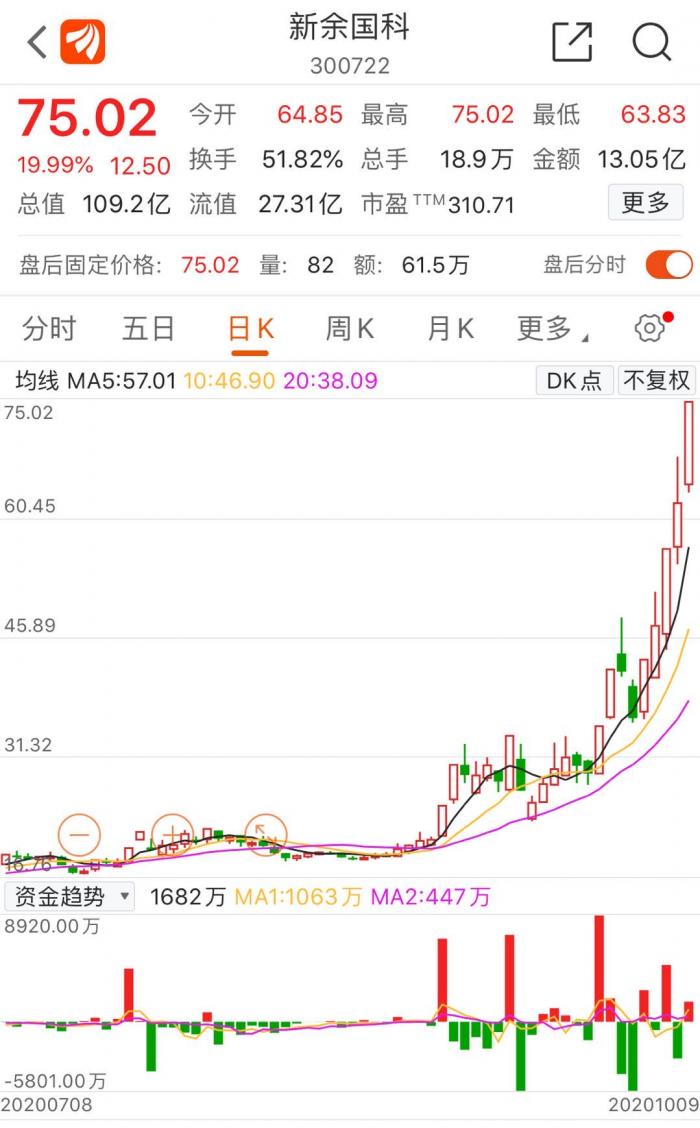Select the 日K tab
The width and height of the screenshot is (700, 1128).
click(x=251, y=328)
